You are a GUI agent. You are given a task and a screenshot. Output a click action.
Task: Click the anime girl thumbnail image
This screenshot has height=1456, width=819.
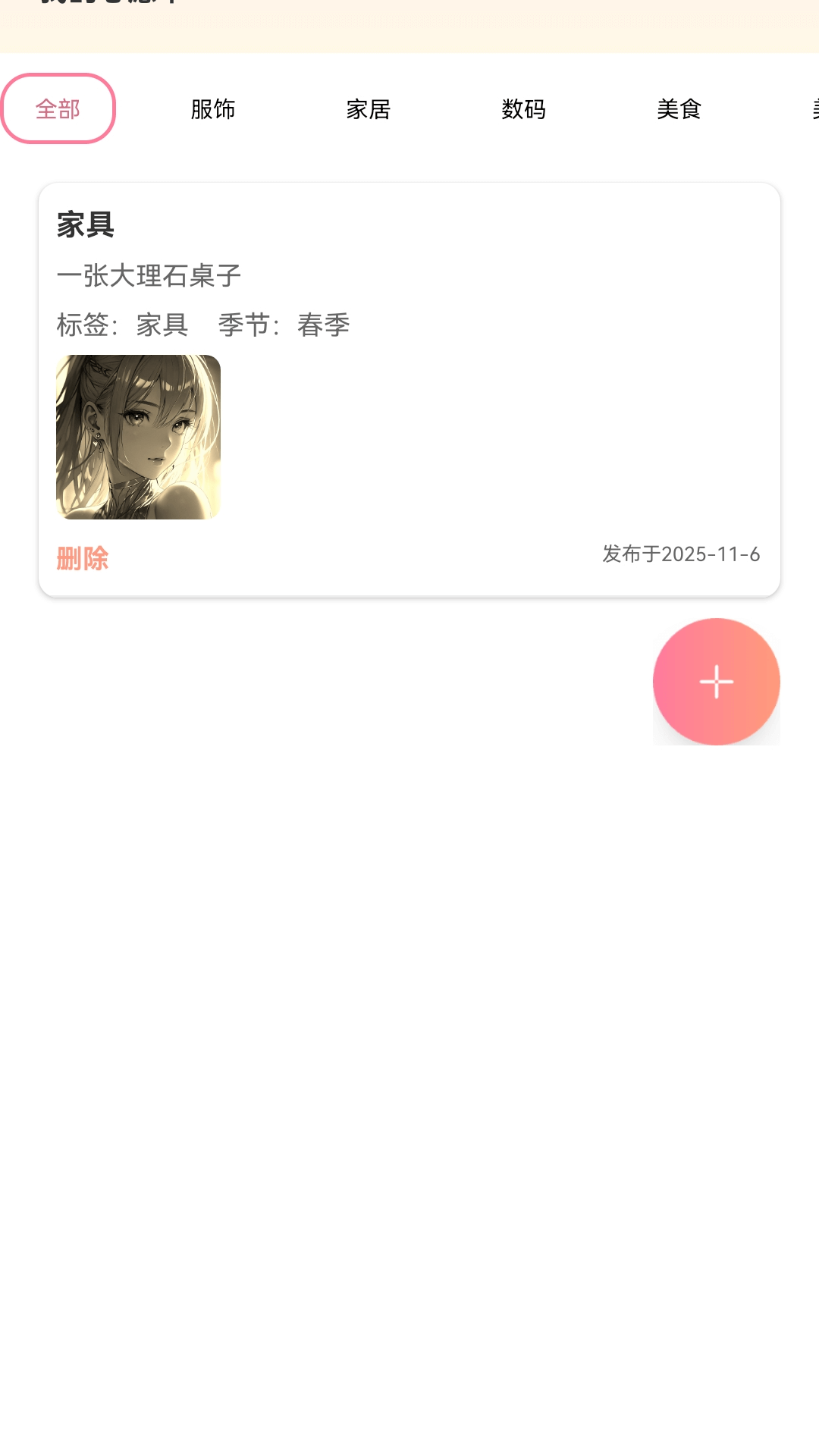(137, 438)
